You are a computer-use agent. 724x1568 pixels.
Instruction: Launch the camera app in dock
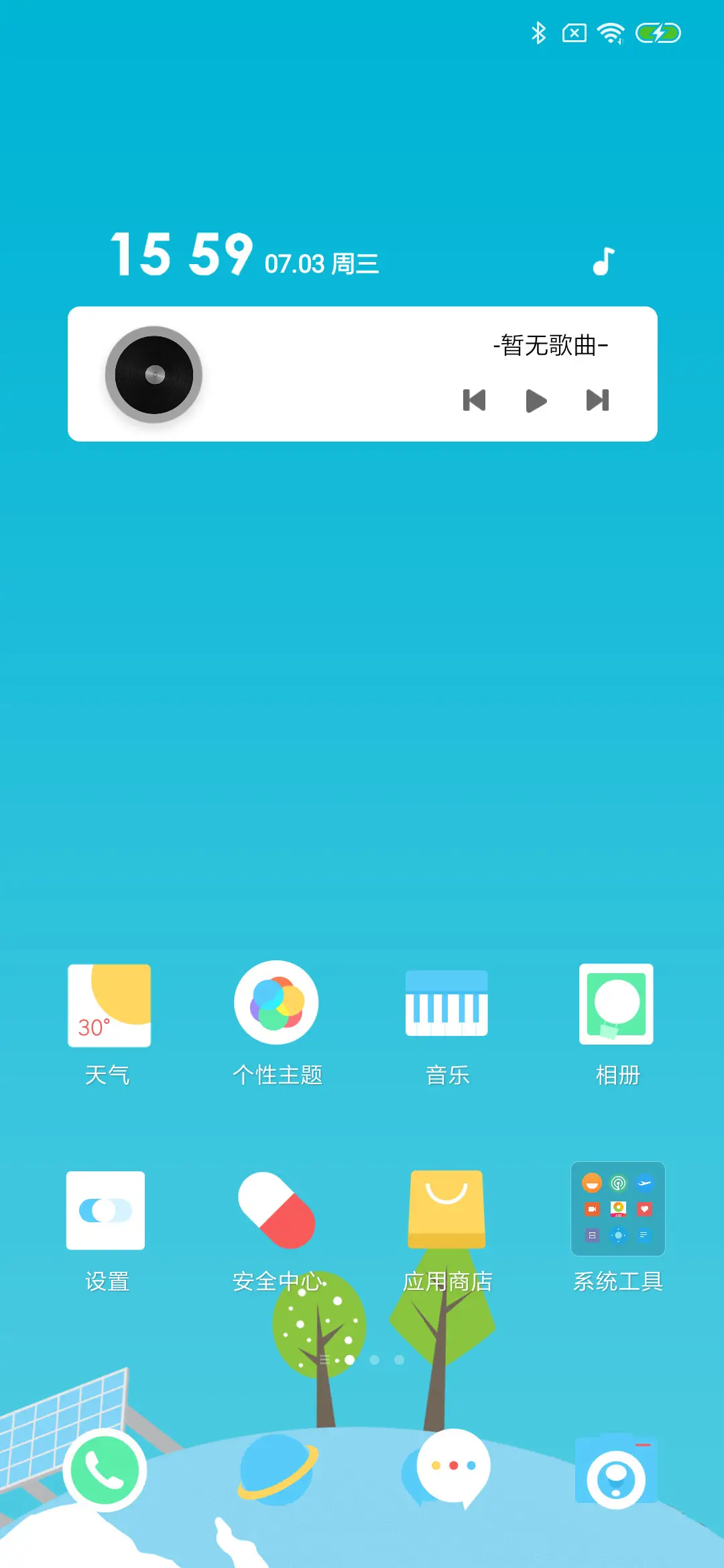616,1472
